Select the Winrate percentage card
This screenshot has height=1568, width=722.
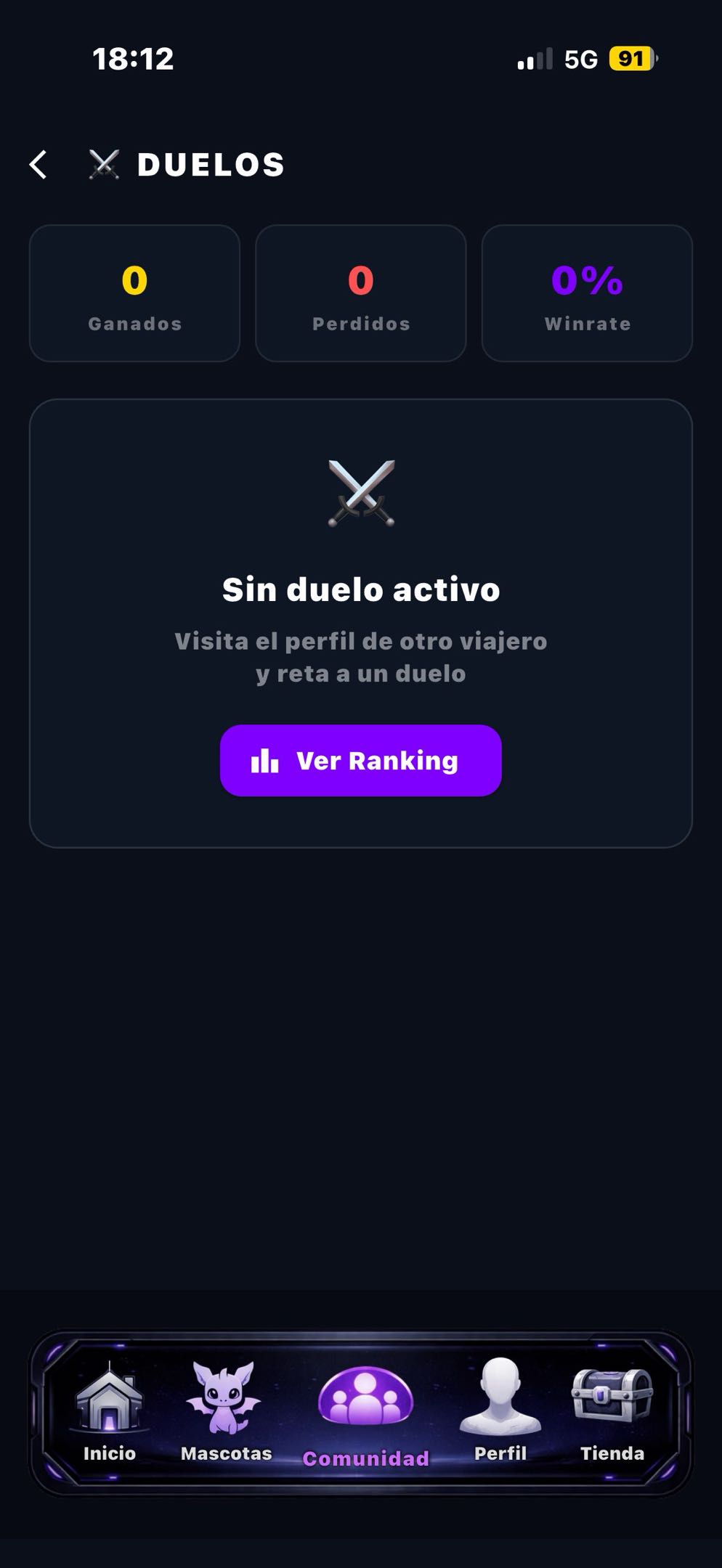coord(587,293)
